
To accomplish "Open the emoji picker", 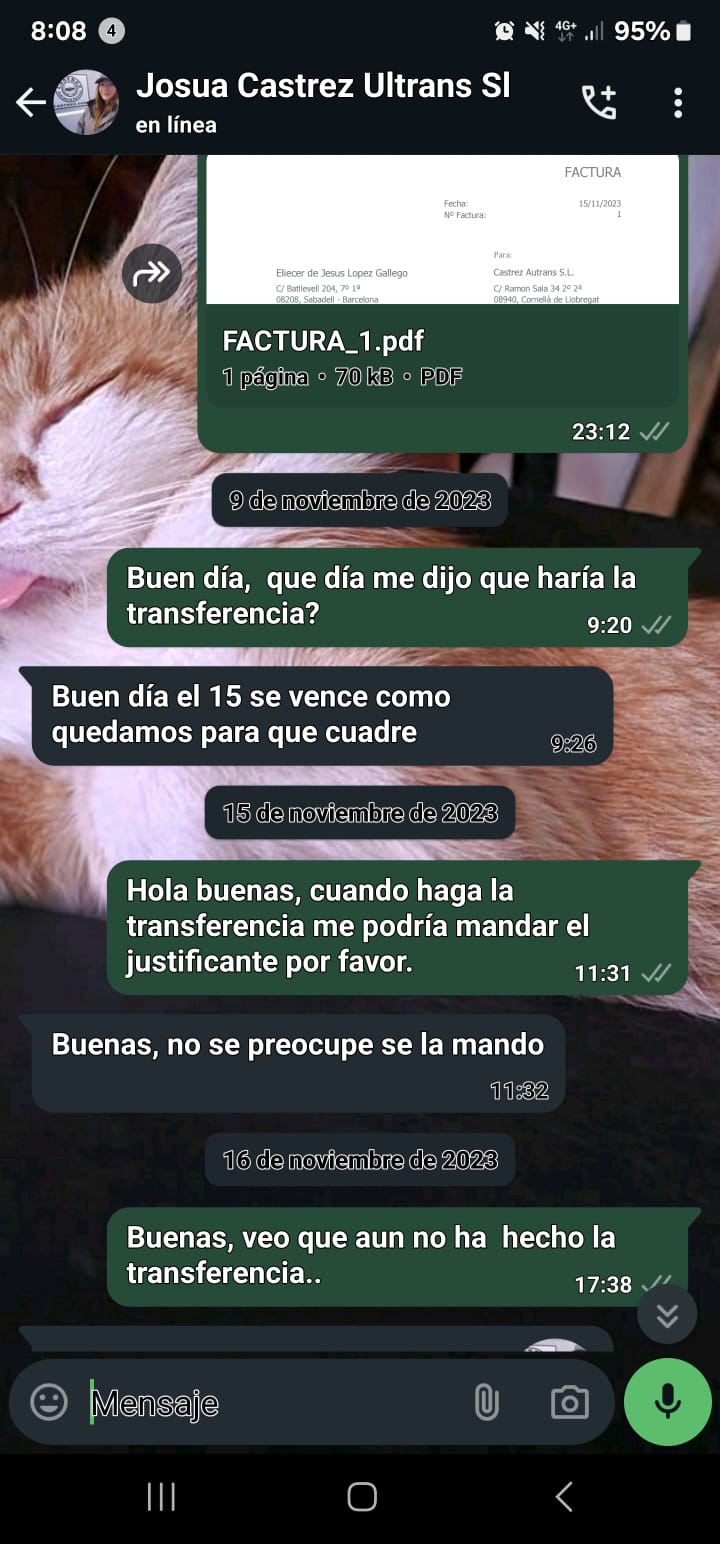I will tap(49, 1402).
